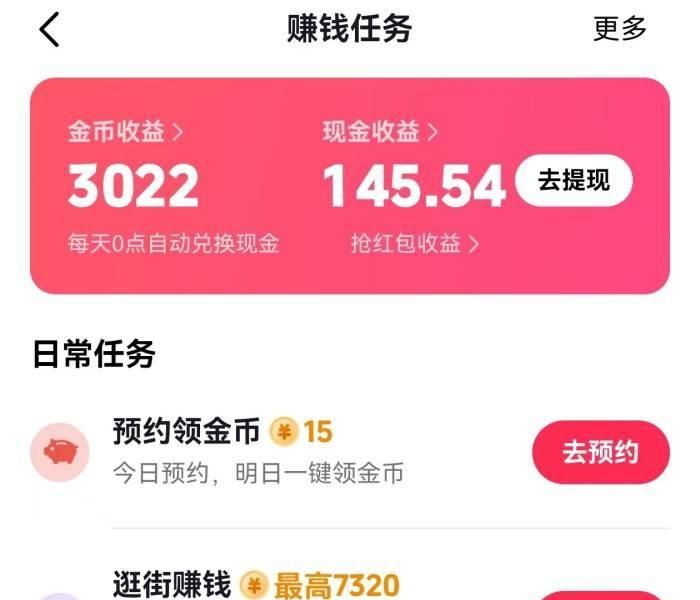Tap 去预约 for 预约领金币
Image resolution: width=700 pixels, height=600 pixels.
600,452
